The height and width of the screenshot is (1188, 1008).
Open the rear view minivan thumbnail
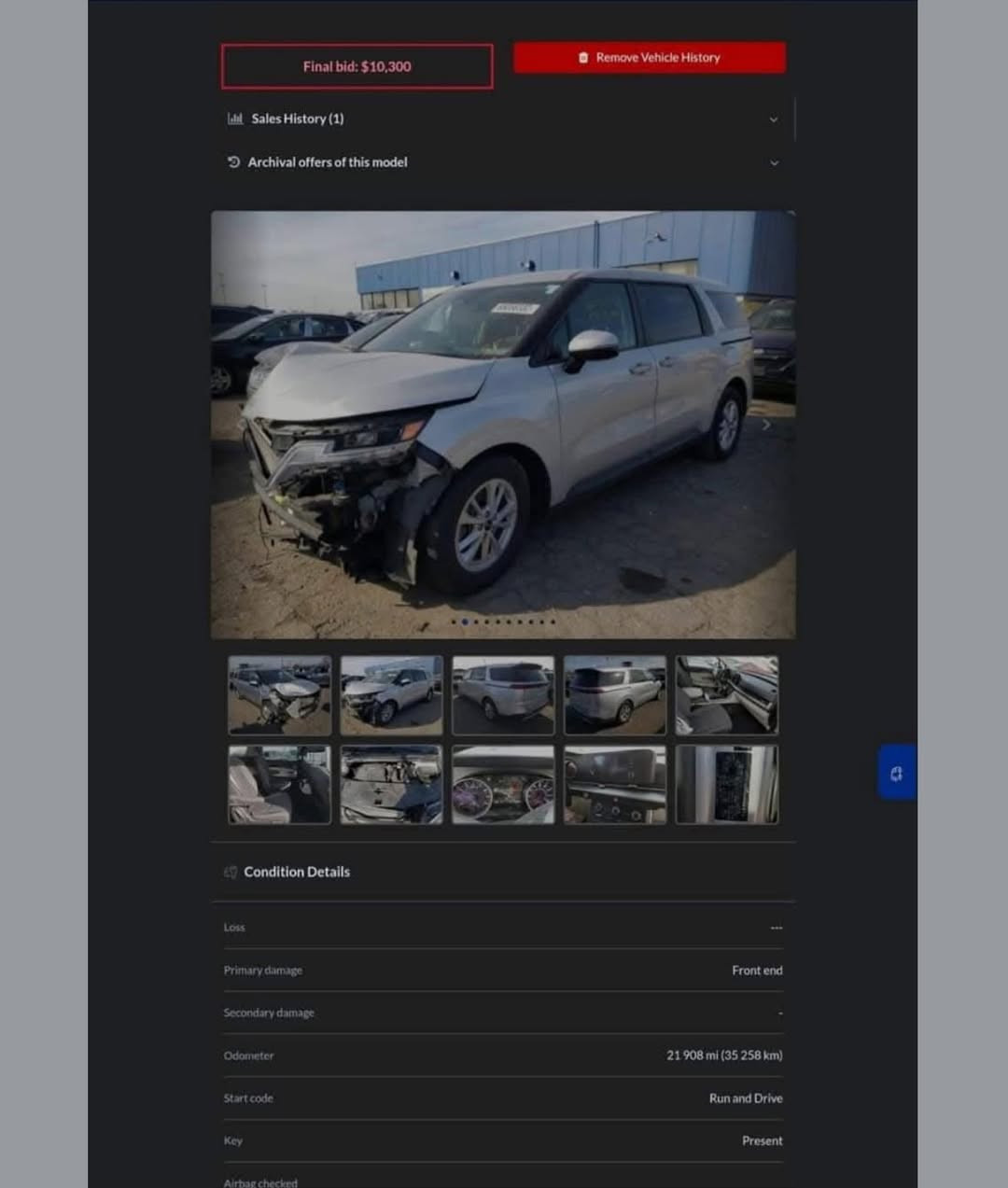point(503,695)
